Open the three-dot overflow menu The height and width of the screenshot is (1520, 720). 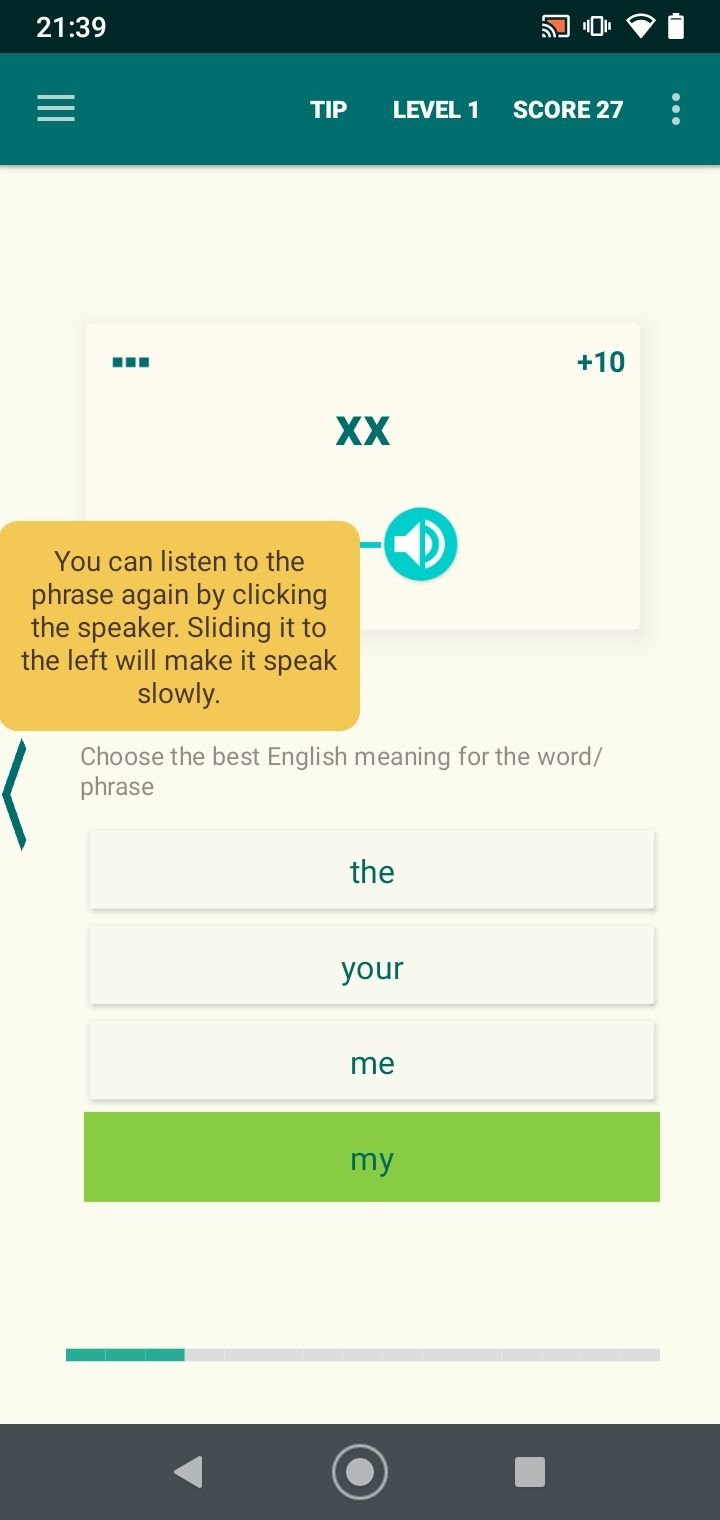coord(676,110)
